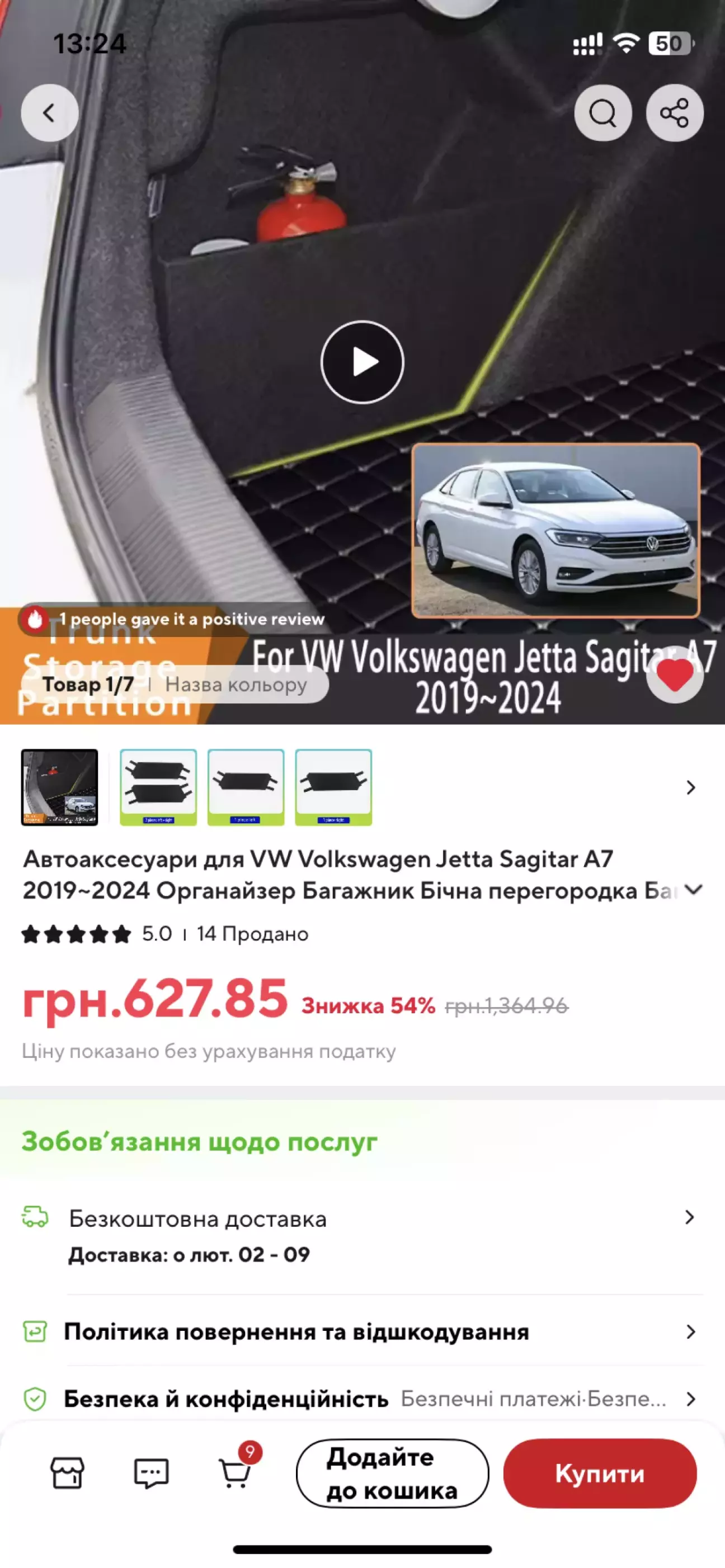Select the first product photo thumbnail
The width and height of the screenshot is (725, 1568).
point(60,787)
